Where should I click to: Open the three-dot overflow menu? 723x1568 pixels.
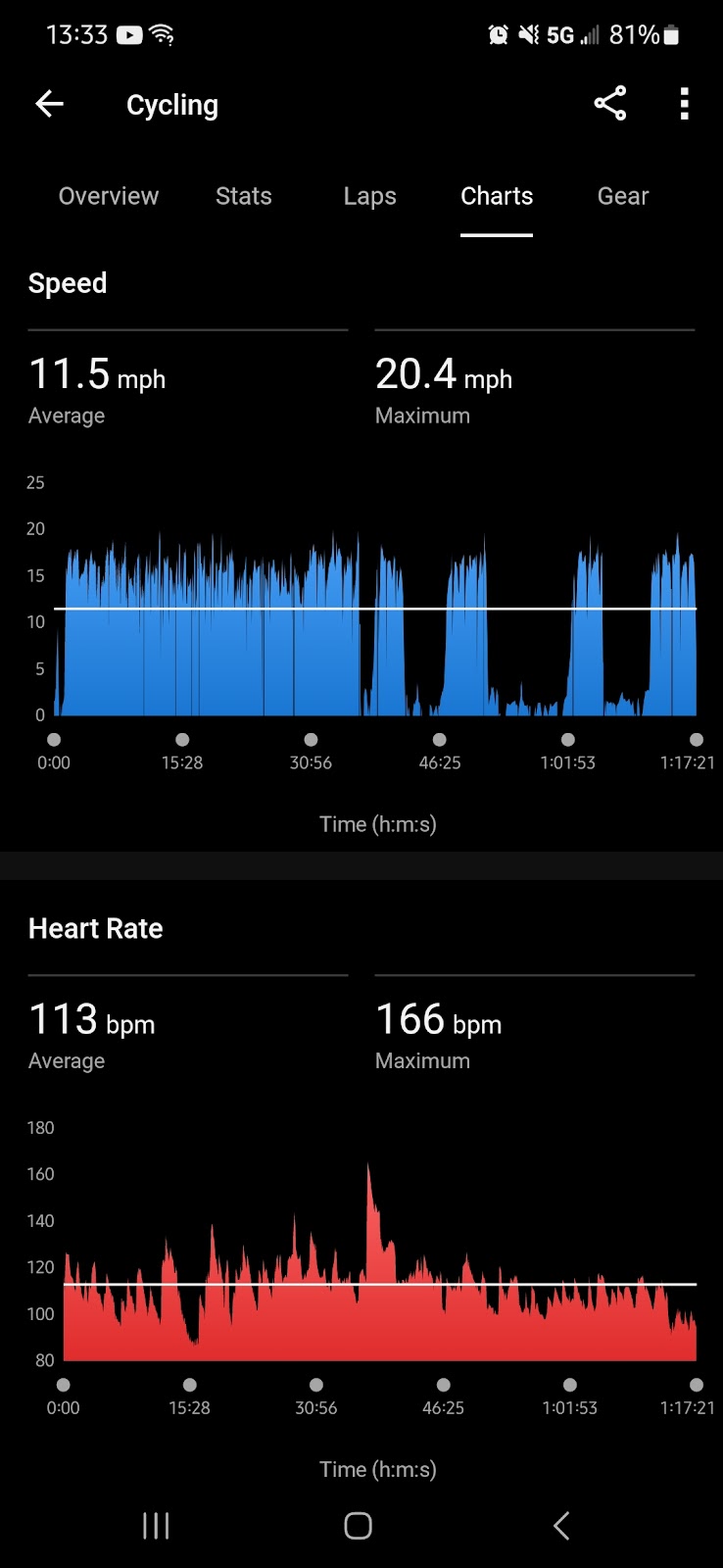[x=685, y=104]
